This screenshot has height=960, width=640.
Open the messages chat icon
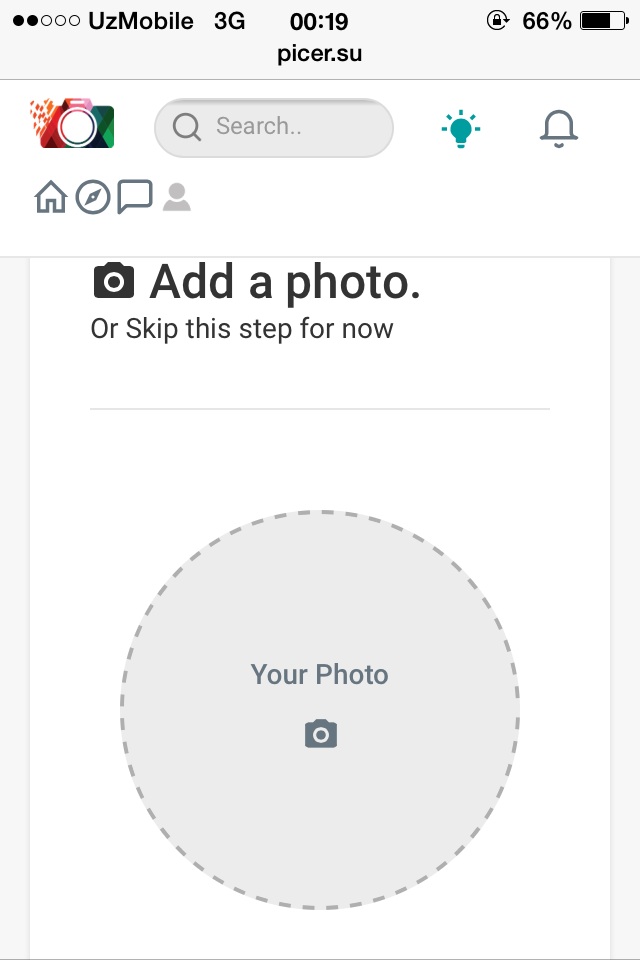135,197
